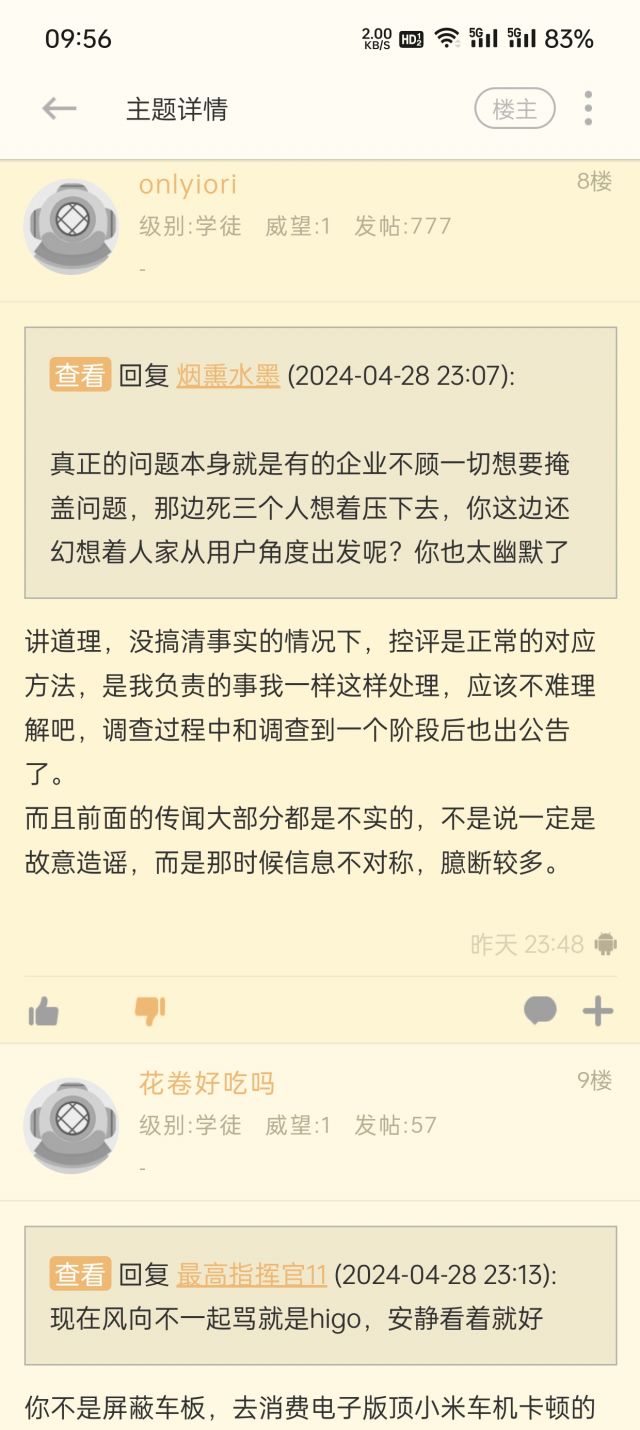The height and width of the screenshot is (1430, 640).
Task: Open 最高指挥官11 user link
Action: coord(251,1275)
